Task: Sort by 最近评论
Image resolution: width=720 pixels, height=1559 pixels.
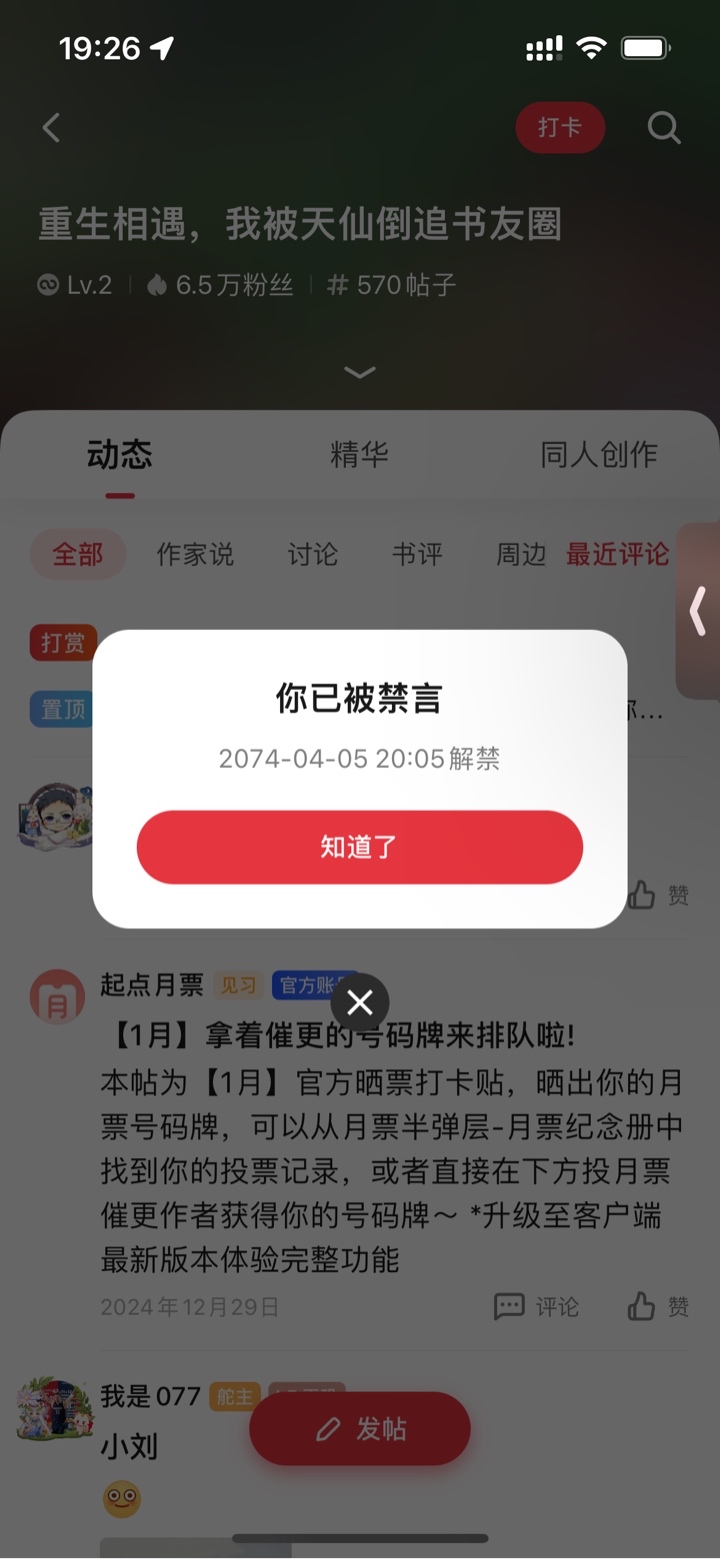Action: pos(617,554)
